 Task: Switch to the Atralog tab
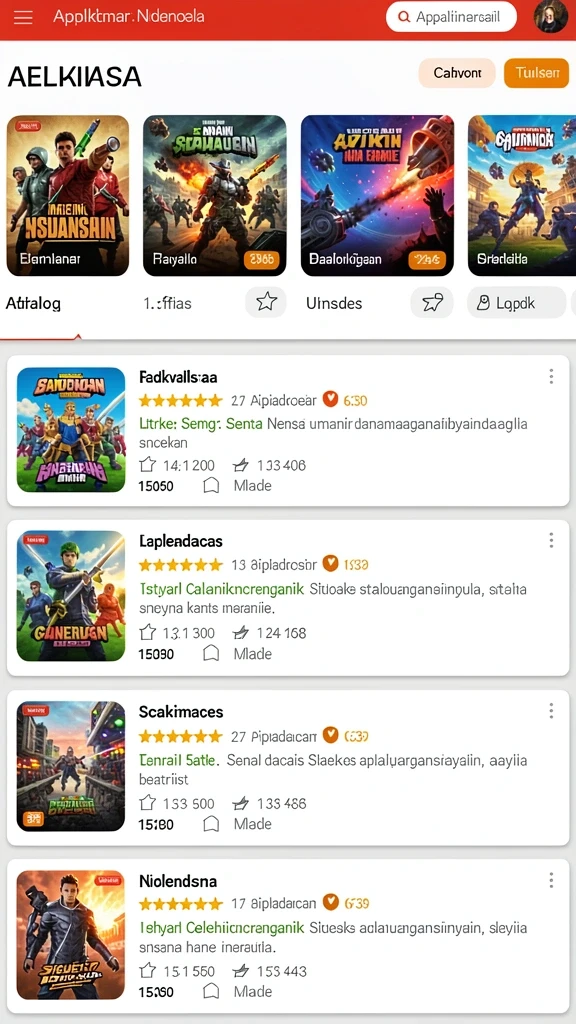coord(34,304)
